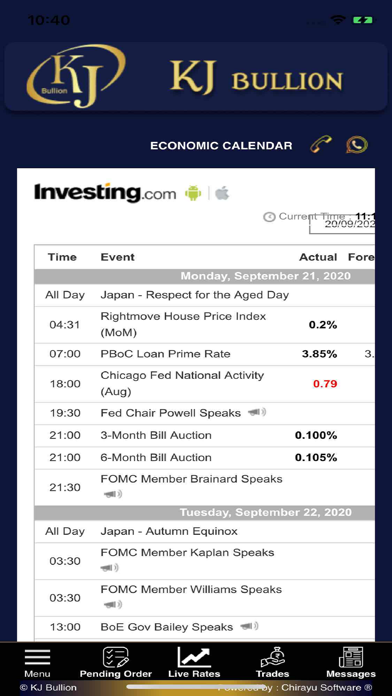
Task: Go to Live Rates
Action: [194, 662]
